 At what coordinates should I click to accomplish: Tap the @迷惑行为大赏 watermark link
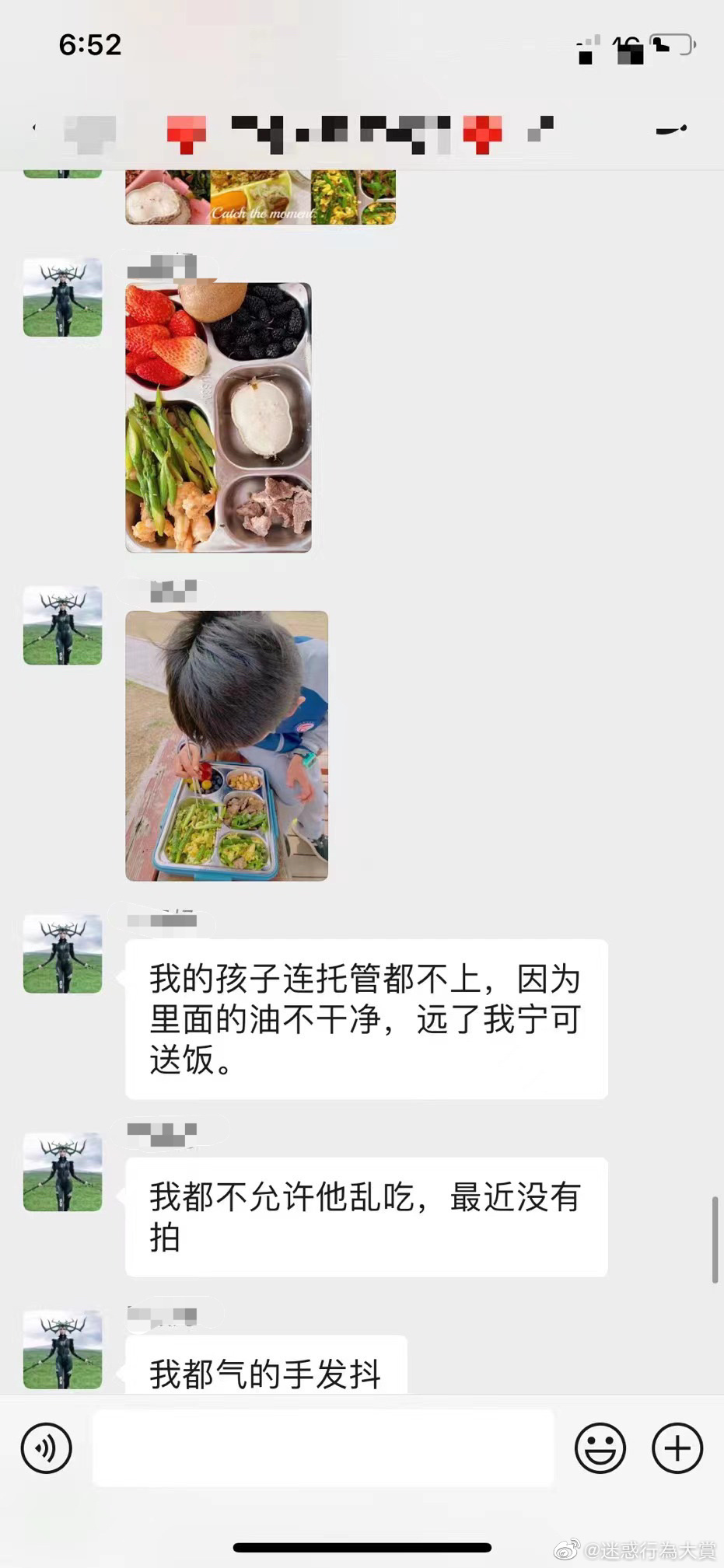pos(638,1549)
